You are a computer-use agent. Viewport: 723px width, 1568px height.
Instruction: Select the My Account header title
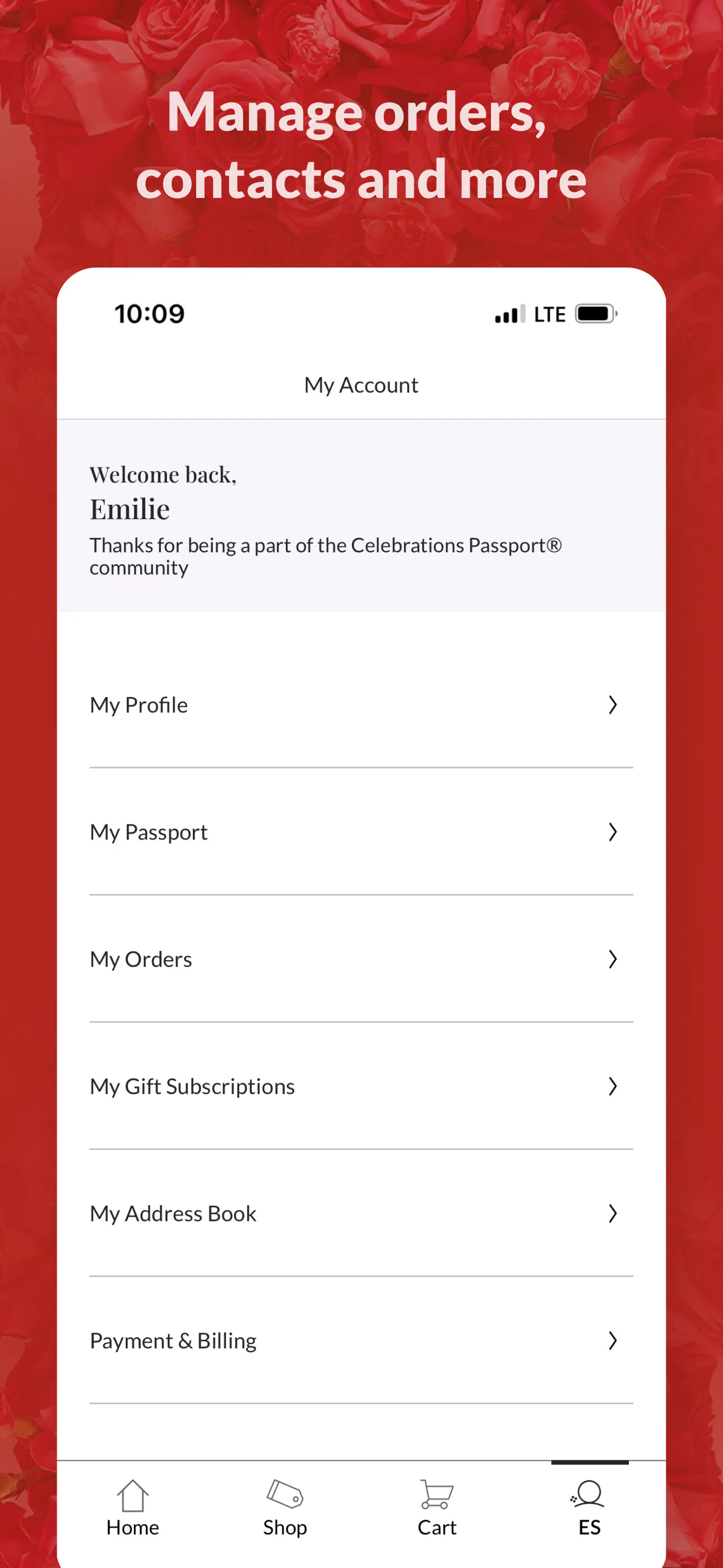click(361, 384)
